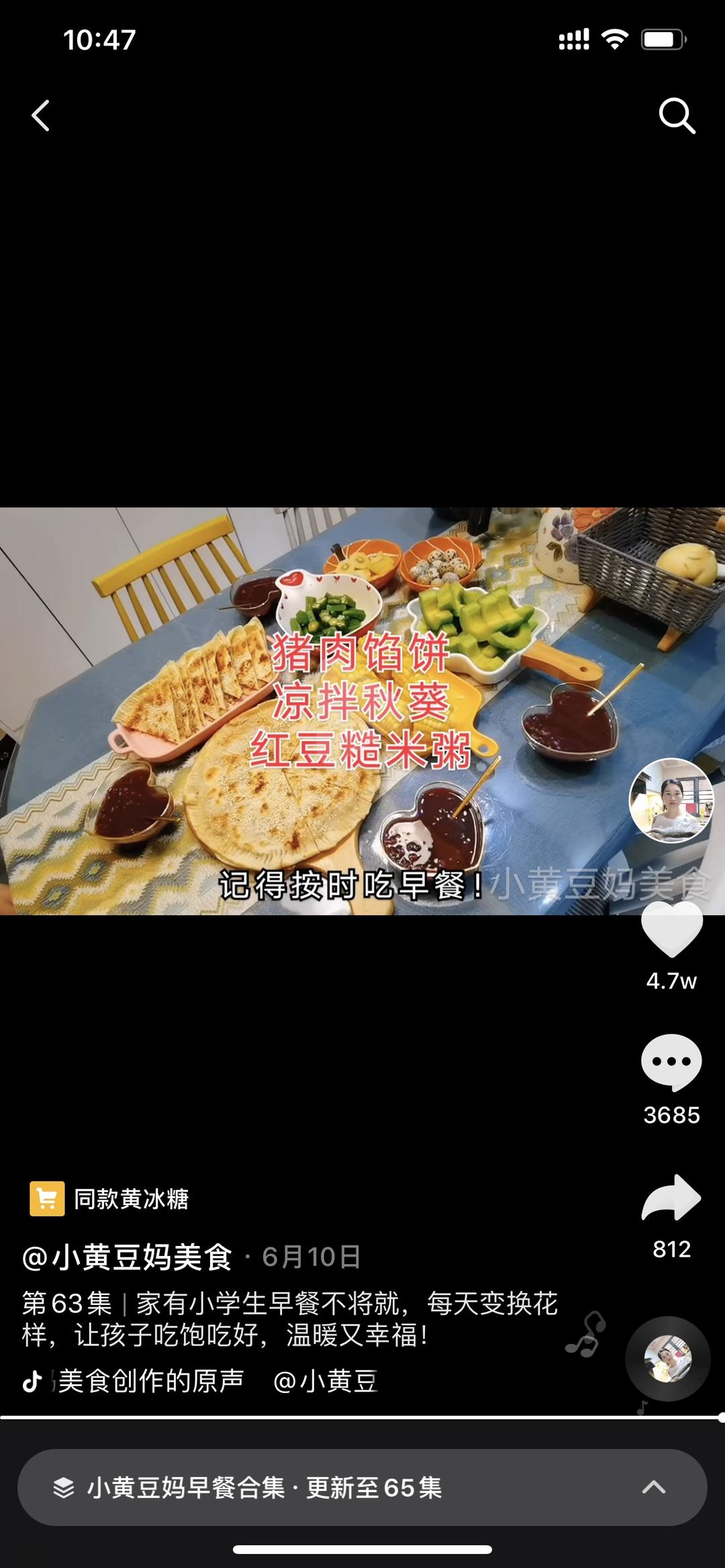Like this video with the heart
The width and height of the screenshot is (725, 1568).
671,931
